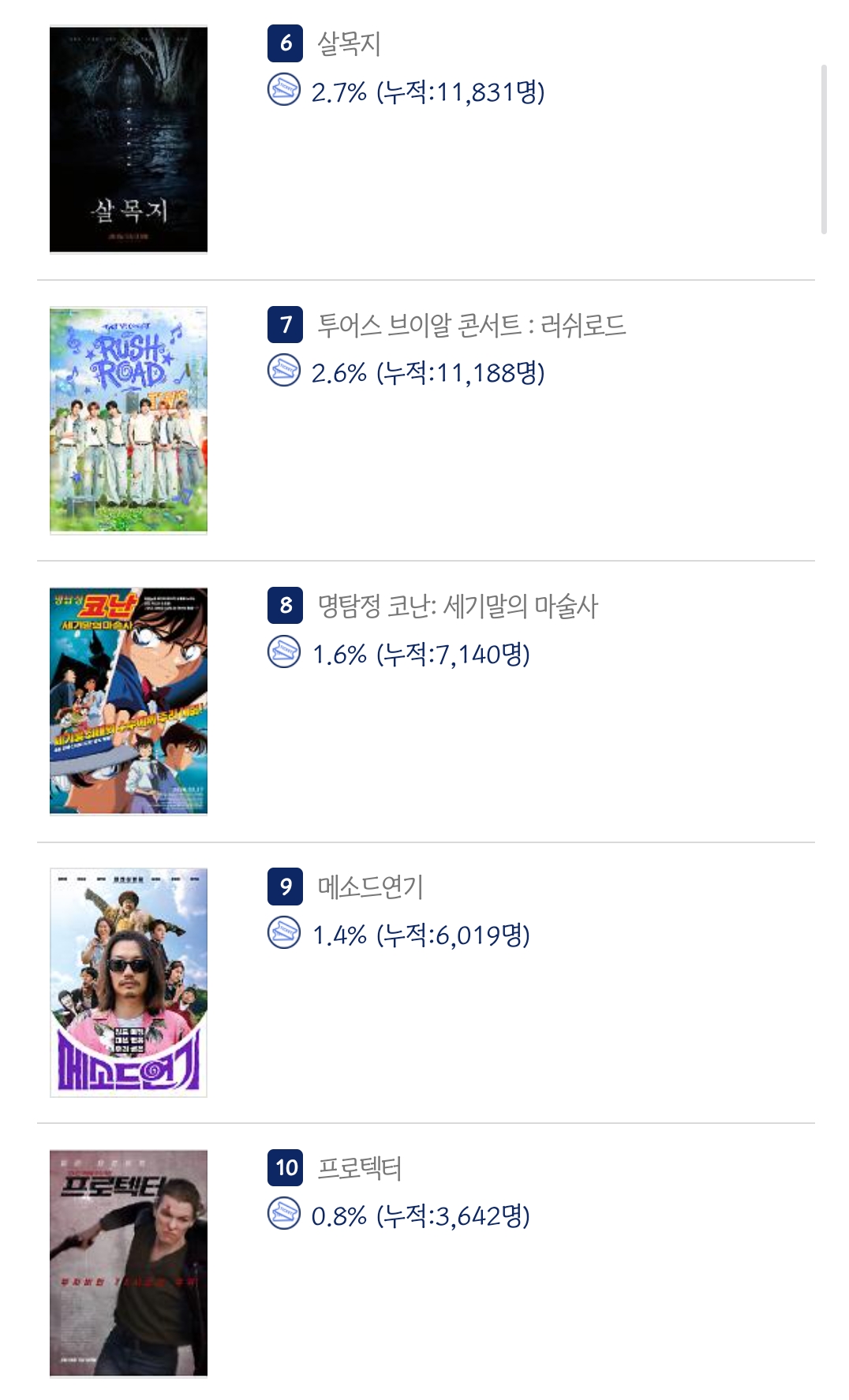849x1400 pixels.
Task: View the 프로텍터 movie title link
Action: click(x=360, y=1168)
